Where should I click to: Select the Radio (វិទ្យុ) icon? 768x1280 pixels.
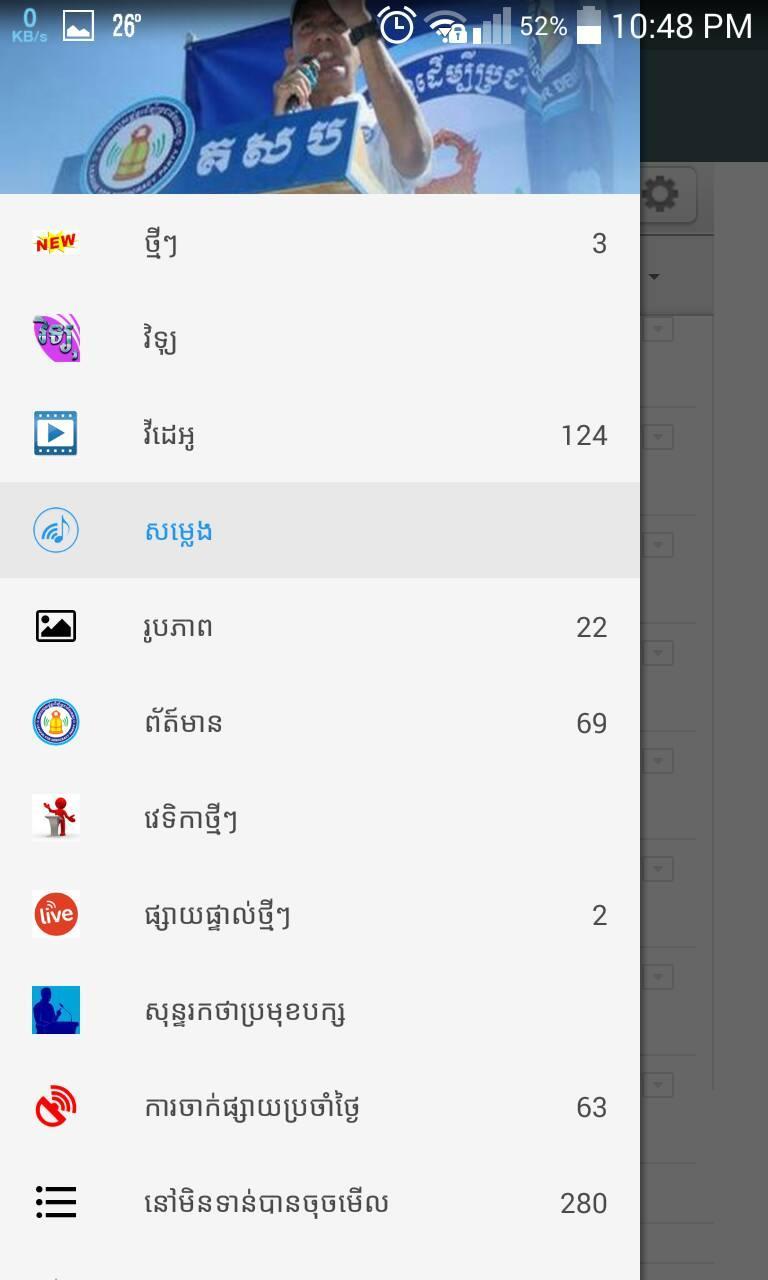coord(56,338)
